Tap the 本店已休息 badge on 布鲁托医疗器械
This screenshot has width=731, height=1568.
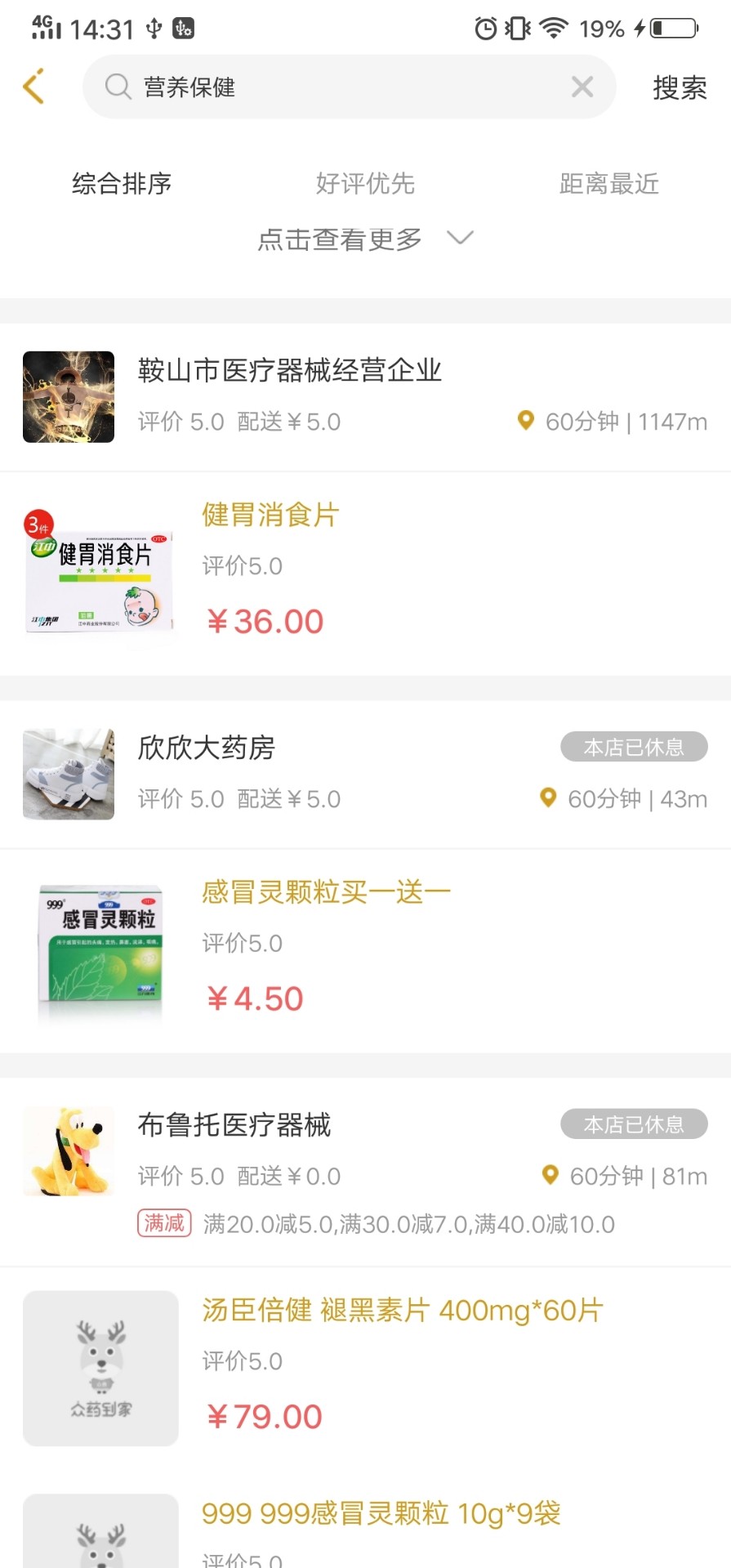click(635, 1124)
